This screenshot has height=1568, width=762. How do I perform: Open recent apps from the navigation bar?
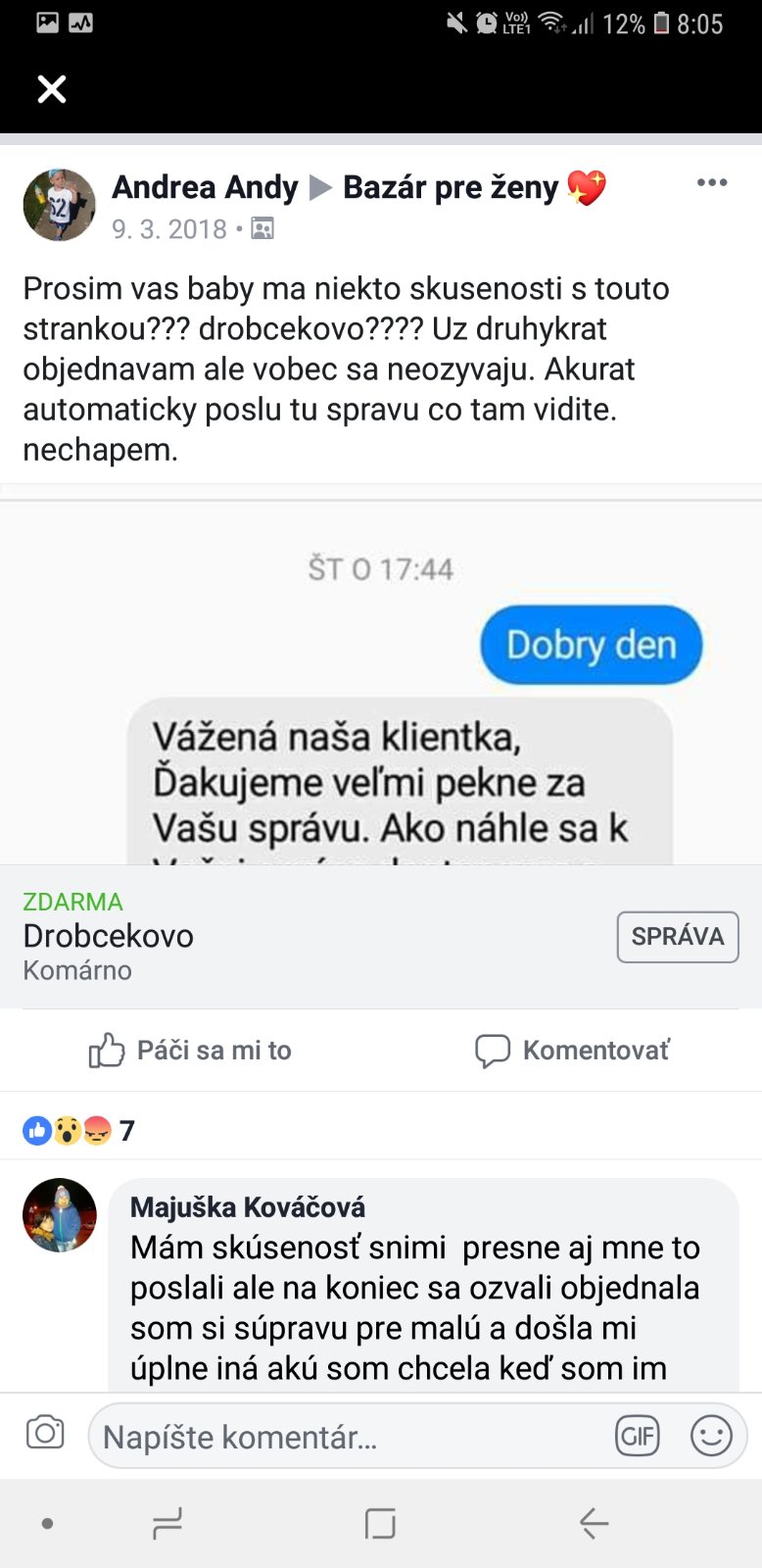[167, 1523]
